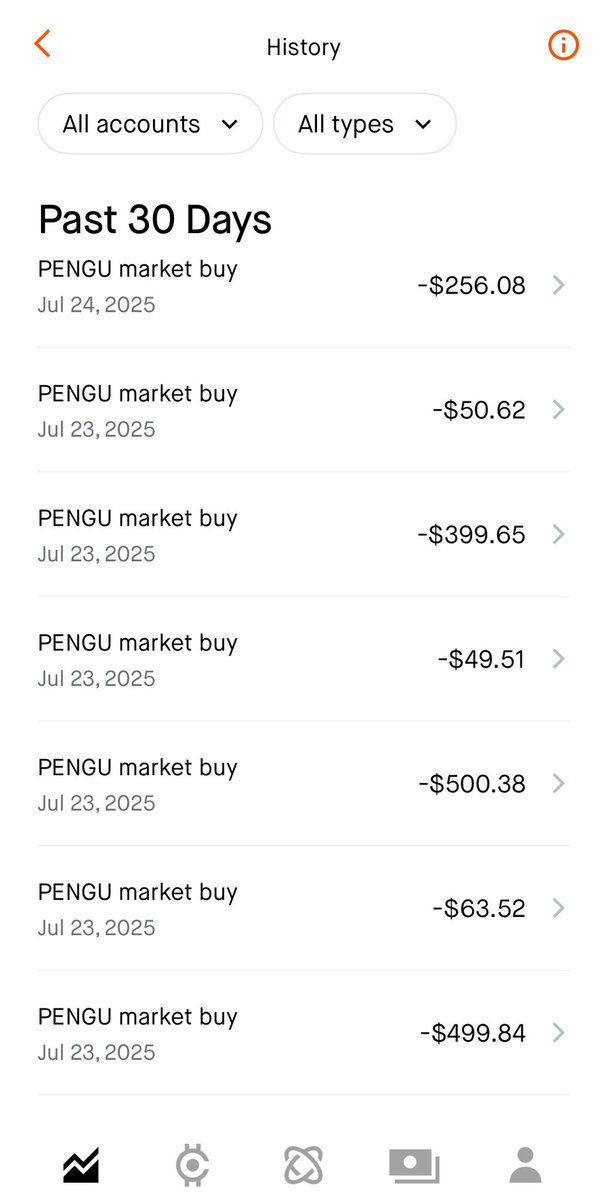Switch to the cash tab
Image resolution: width=607 pixels, height=1200 pixels.
tap(414, 1165)
